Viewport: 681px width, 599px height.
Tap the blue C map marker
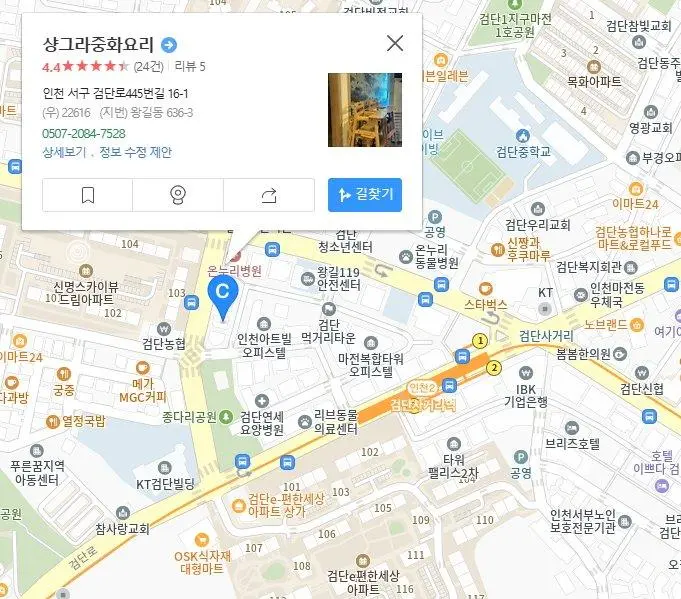pos(223,294)
